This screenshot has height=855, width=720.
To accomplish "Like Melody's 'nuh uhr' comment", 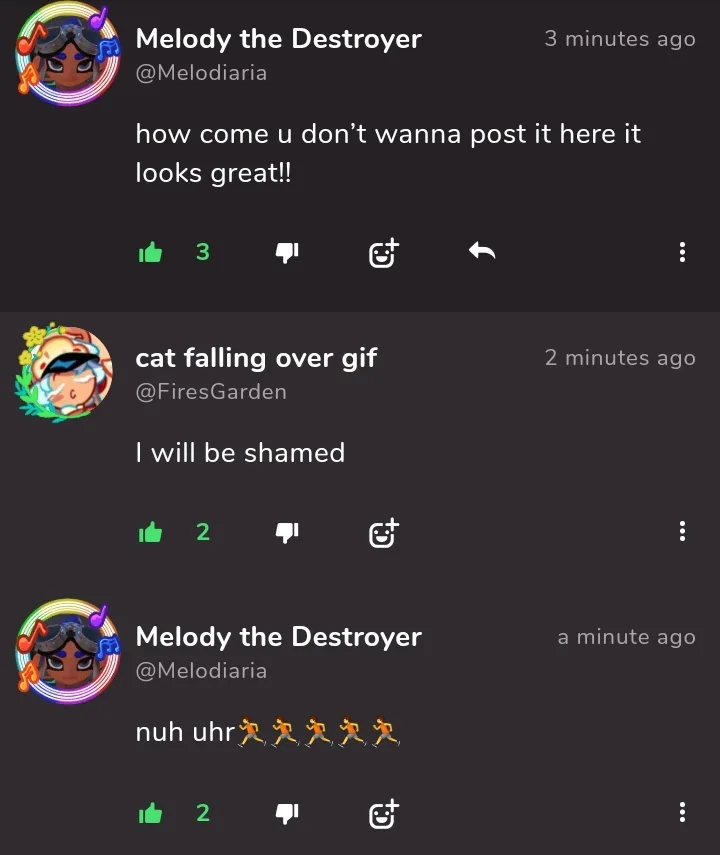I will point(151,814).
